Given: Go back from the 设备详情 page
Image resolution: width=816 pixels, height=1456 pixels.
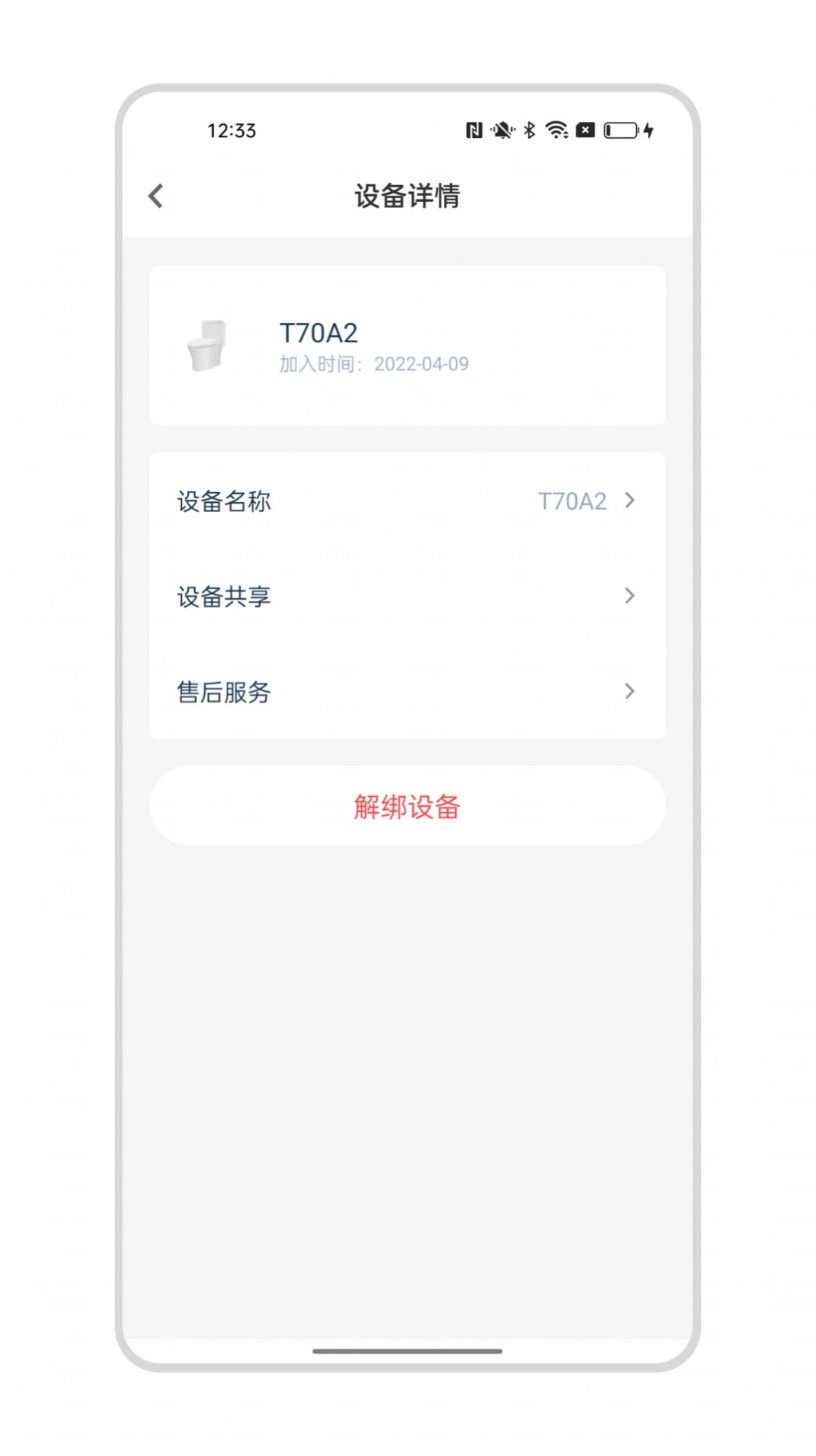Looking at the screenshot, I should tap(156, 196).
